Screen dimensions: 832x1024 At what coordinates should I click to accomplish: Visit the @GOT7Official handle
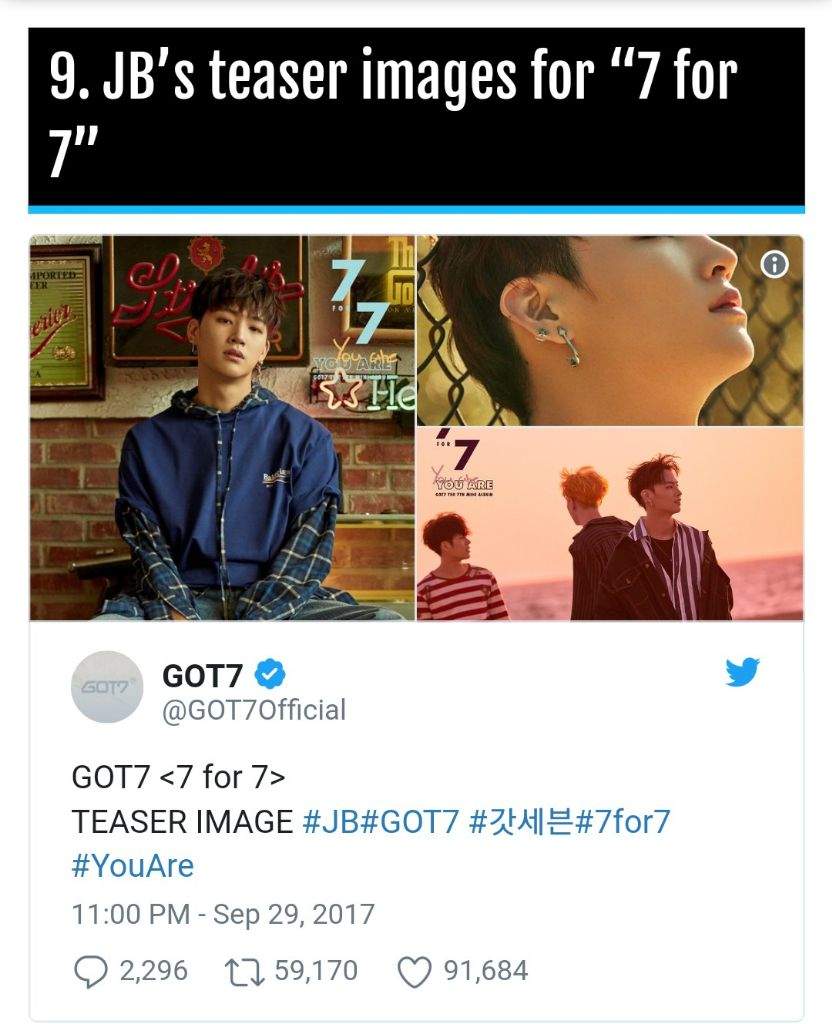(254, 710)
